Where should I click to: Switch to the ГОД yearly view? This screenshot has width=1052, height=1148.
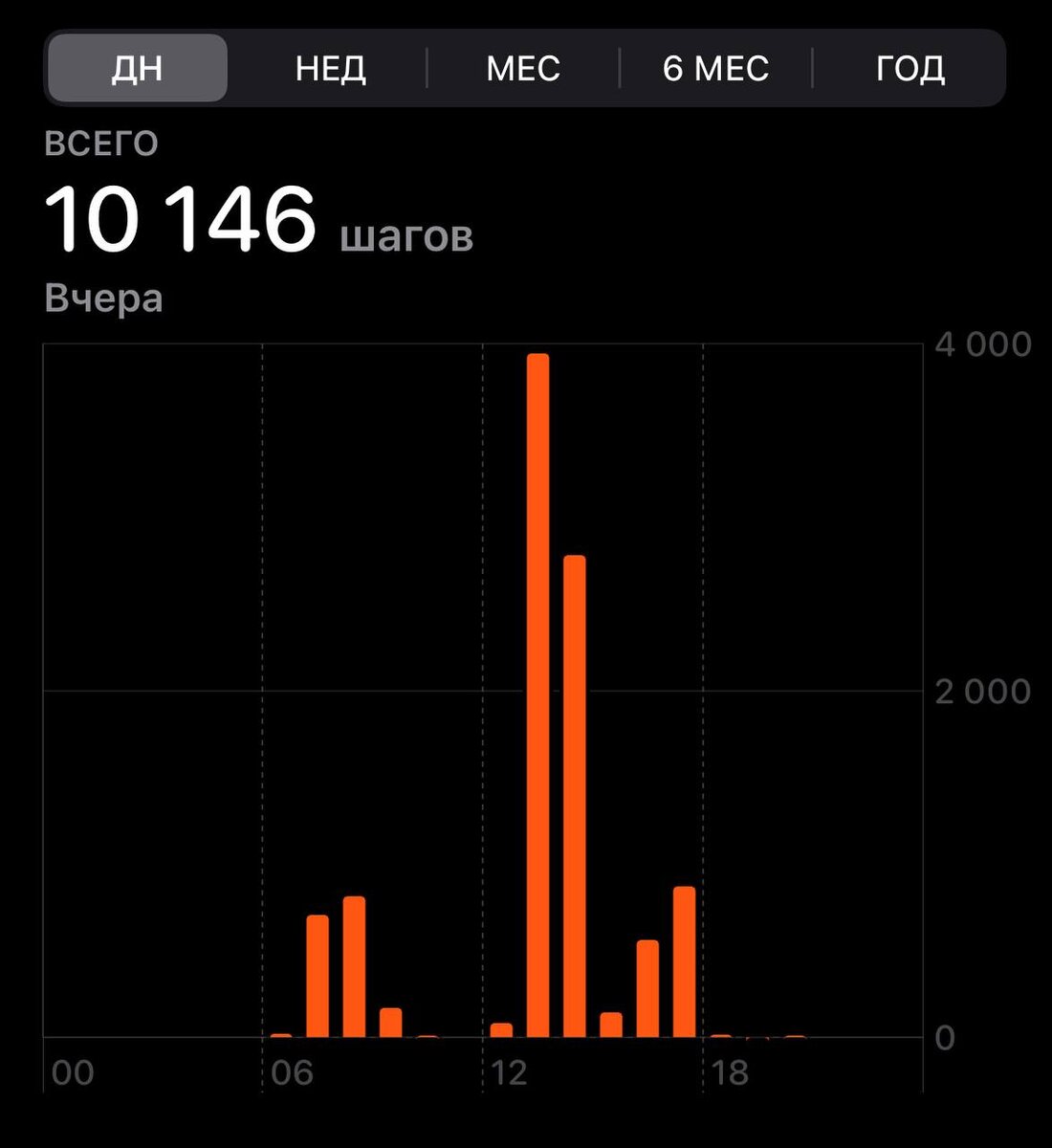pos(910,68)
